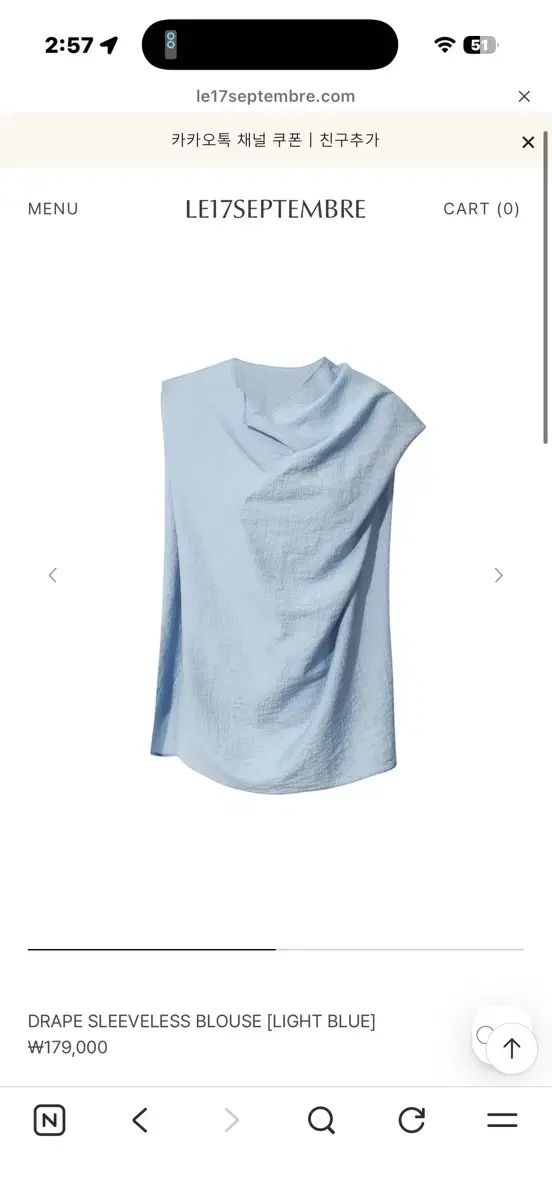Jump back to the top of the page
This screenshot has height=1200, width=552.
(512, 1048)
